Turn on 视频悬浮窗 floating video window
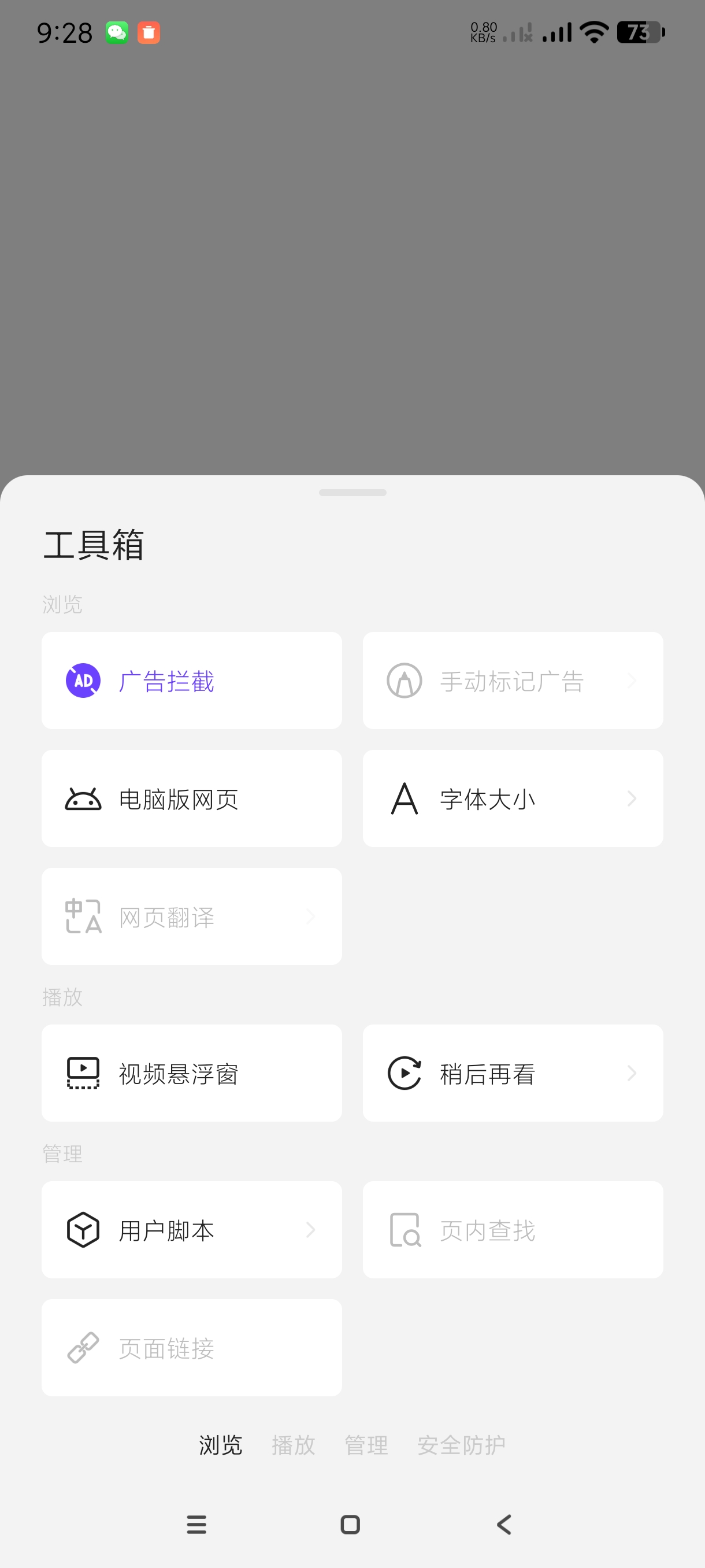Screen dimensions: 705x1568 tap(192, 1073)
